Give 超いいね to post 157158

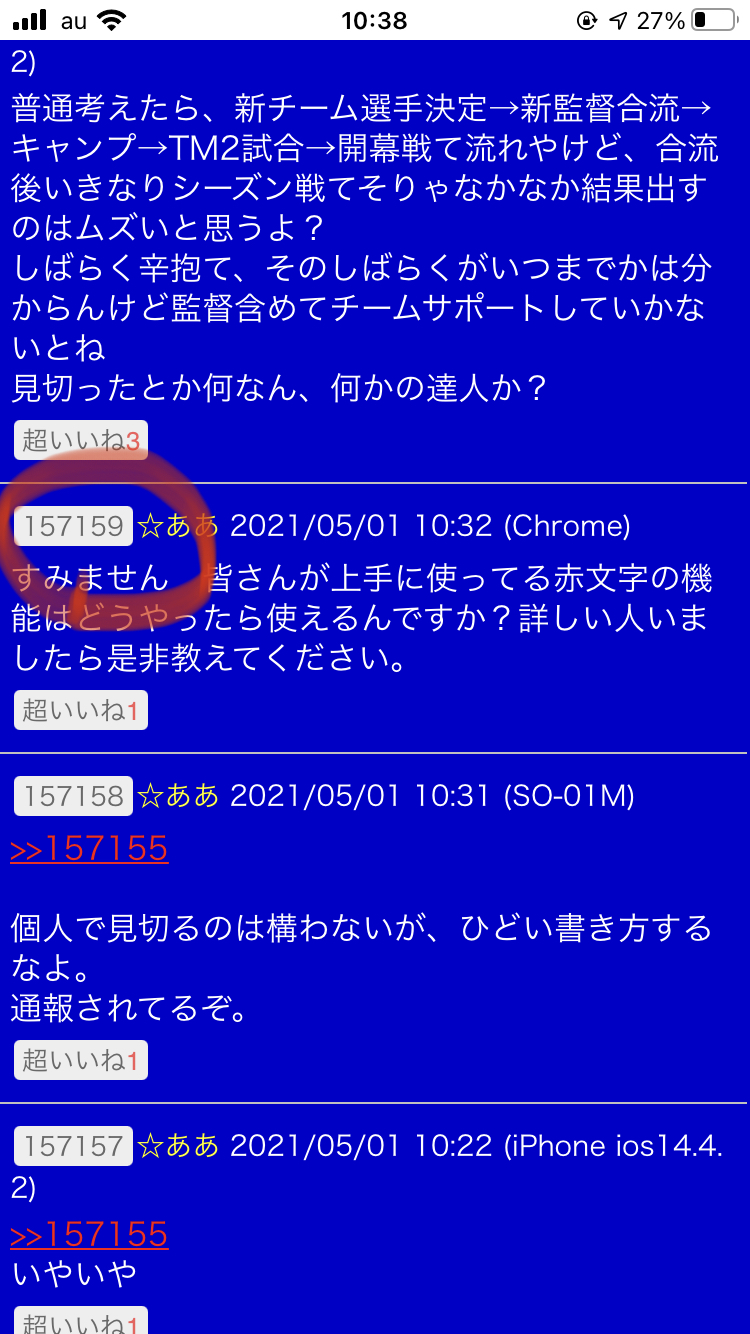click(x=80, y=1061)
